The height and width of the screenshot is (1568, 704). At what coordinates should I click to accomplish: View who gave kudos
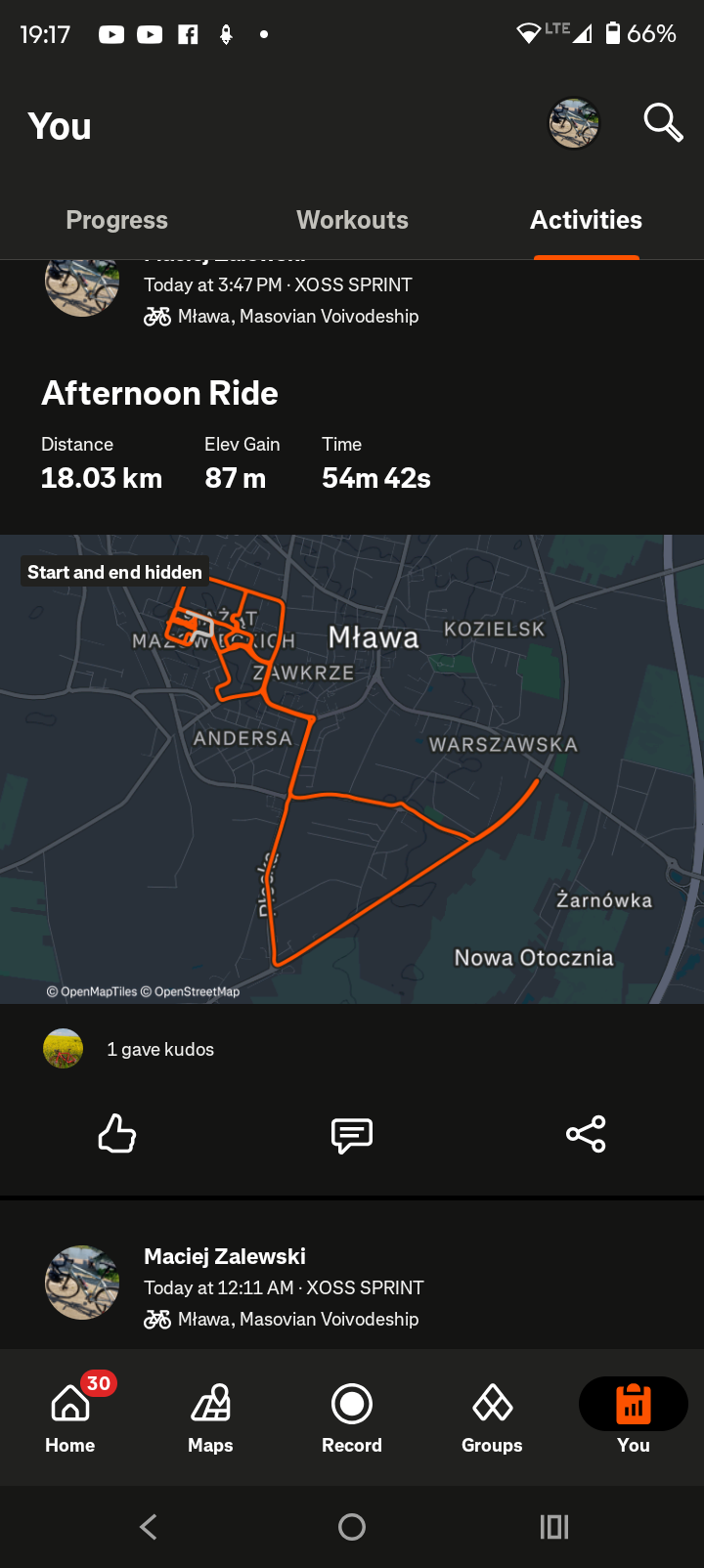(x=159, y=1049)
